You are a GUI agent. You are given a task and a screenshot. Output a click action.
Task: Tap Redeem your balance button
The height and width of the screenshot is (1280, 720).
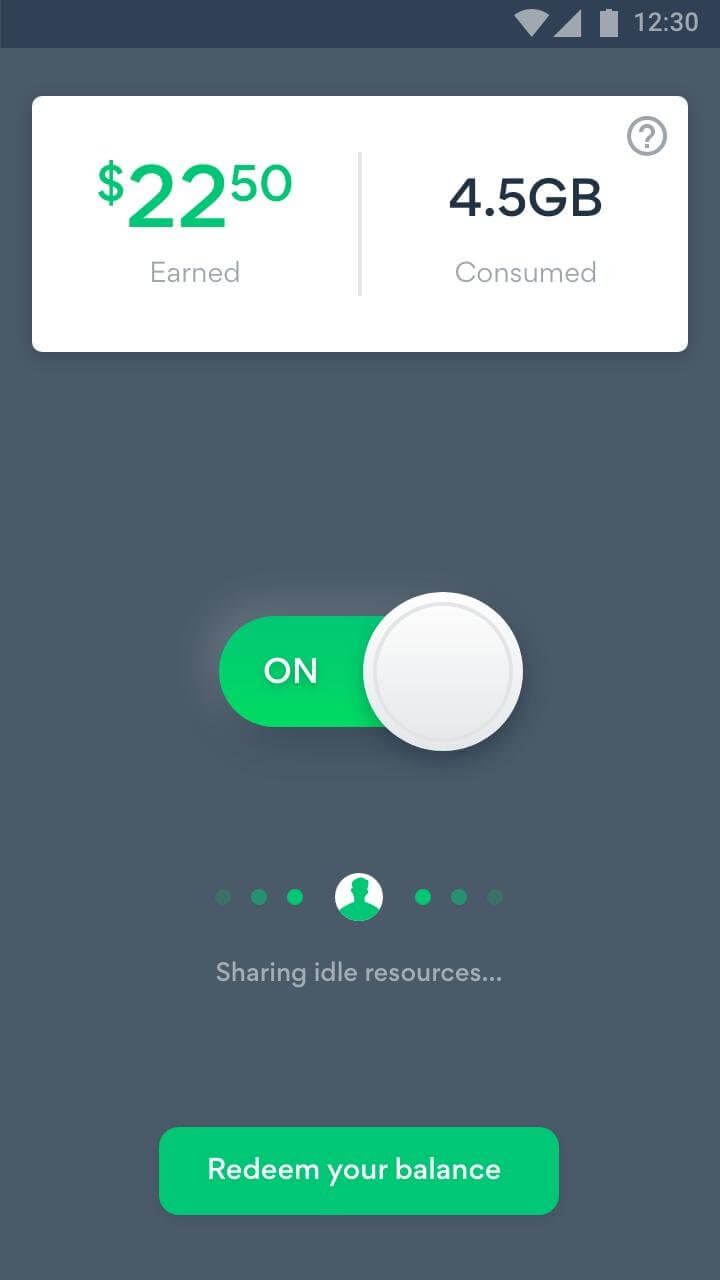(359, 1170)
